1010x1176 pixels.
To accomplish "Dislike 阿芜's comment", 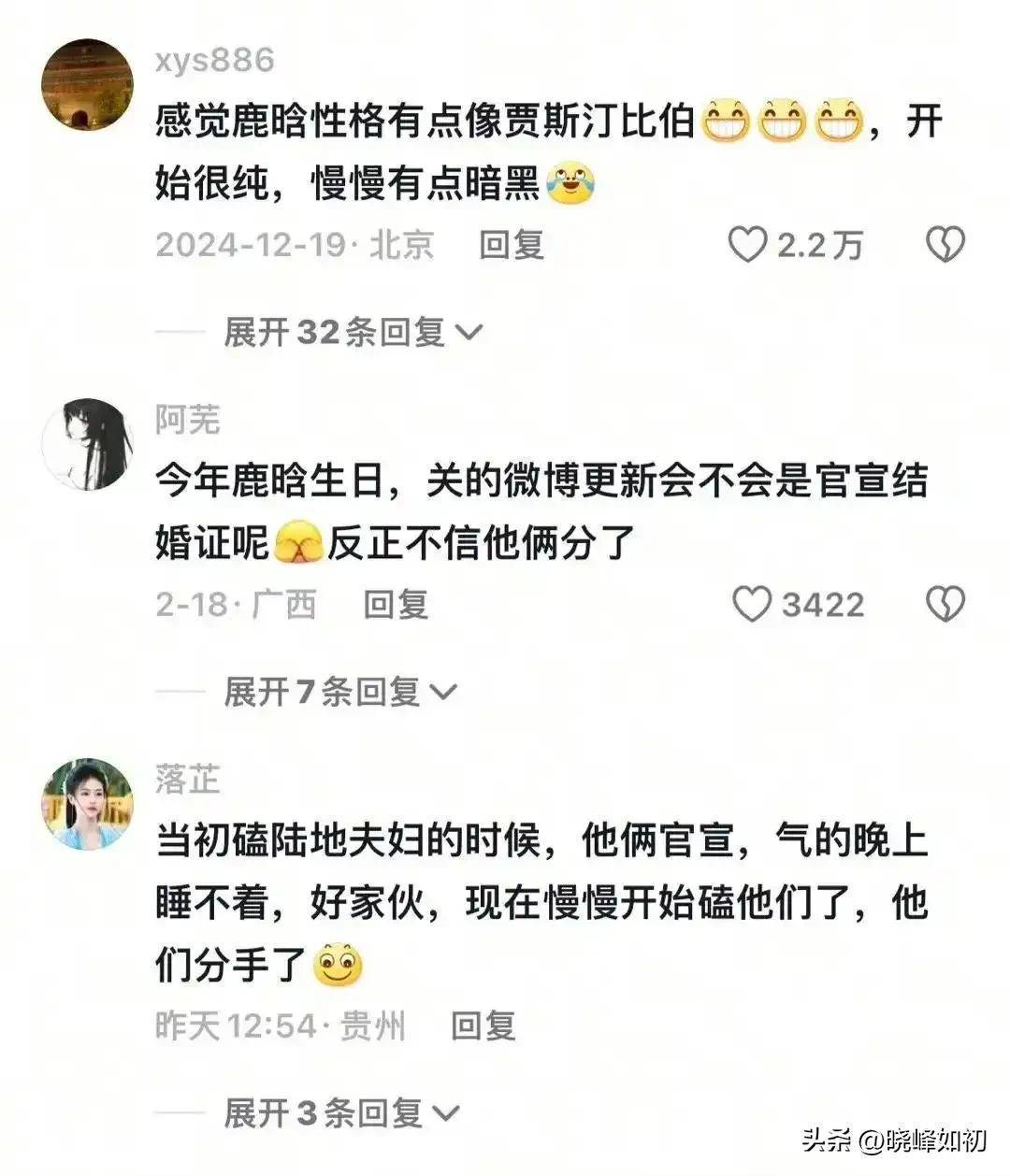I will coord(945,605).
